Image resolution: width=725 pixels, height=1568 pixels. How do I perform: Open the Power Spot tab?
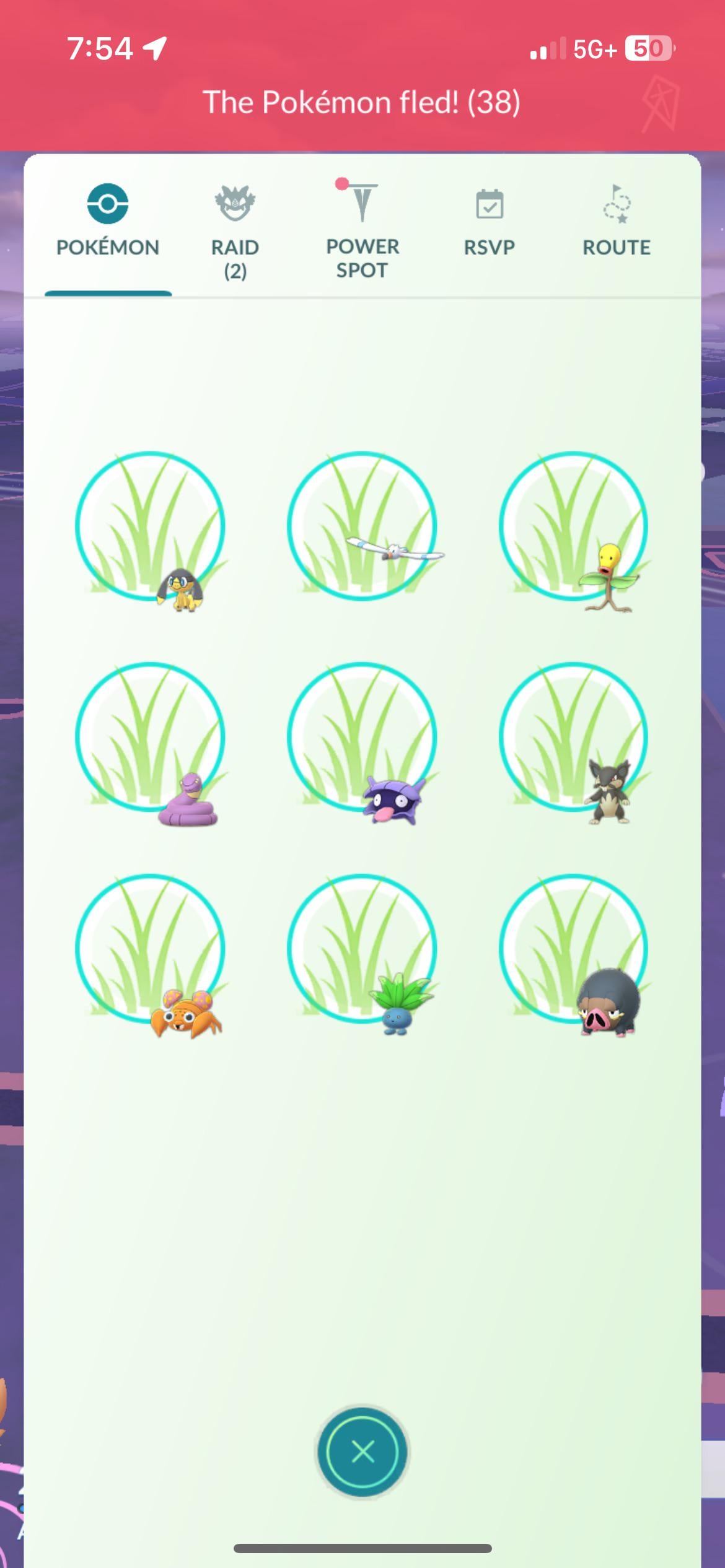[x=362, y=230]
